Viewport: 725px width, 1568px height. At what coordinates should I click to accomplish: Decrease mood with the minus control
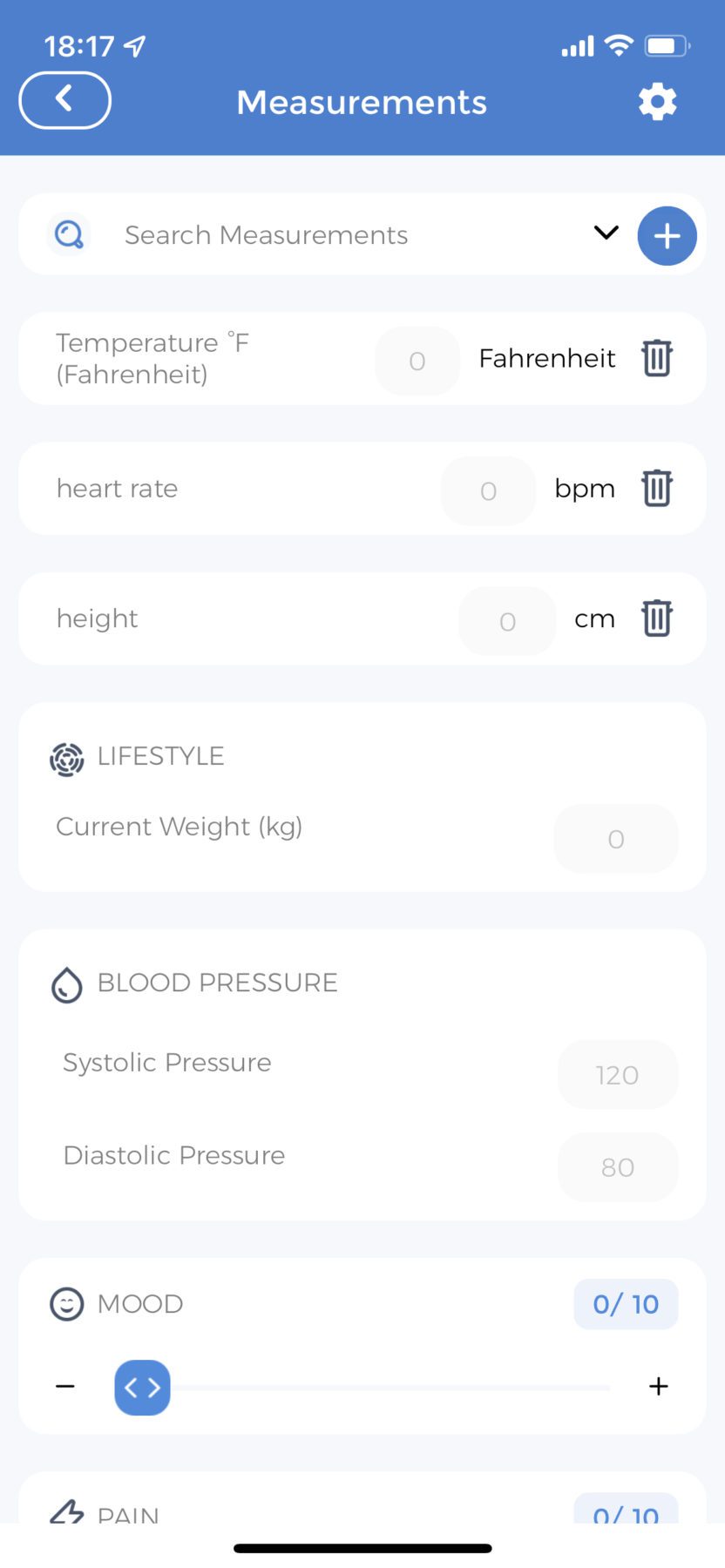click(65, 1386)
